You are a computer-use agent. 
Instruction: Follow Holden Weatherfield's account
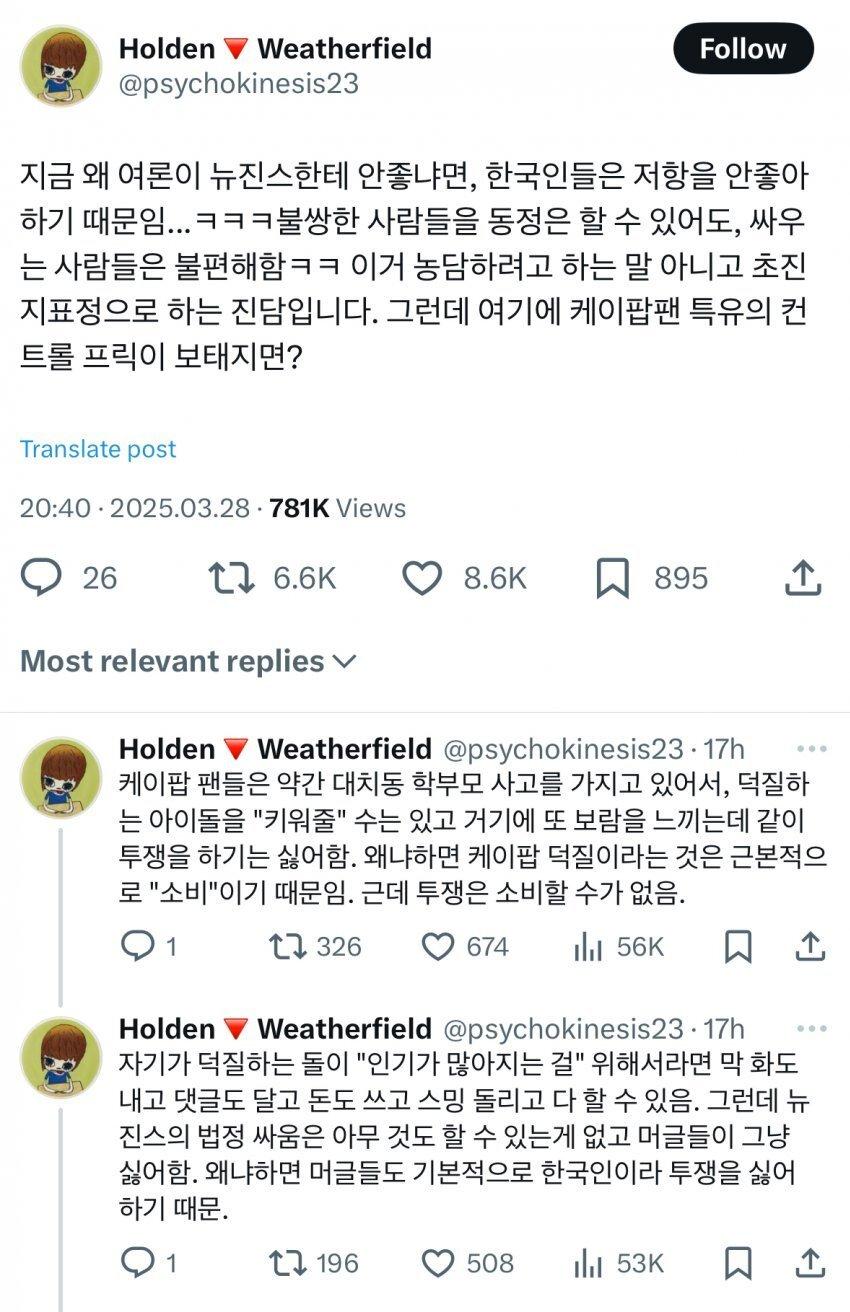coord(743,49)
